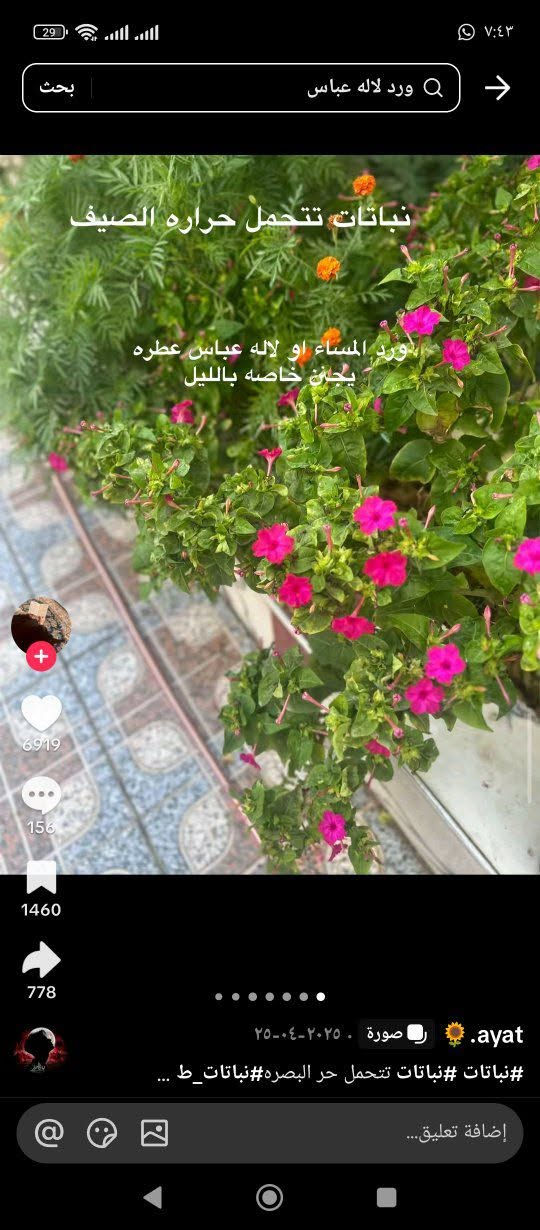540x1230 pixels.
Task: Open the creator's profile picture
Action: click(x=41, y=626)
